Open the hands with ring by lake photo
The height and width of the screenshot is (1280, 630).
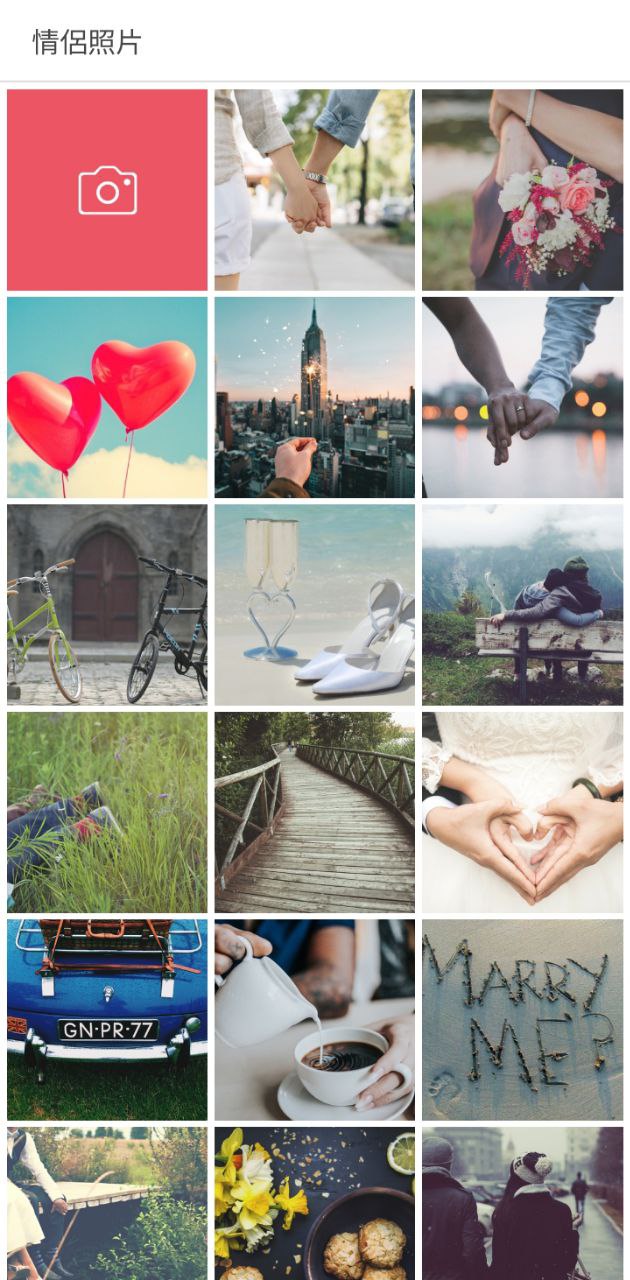pyautogui.click(x=522, y=397)
